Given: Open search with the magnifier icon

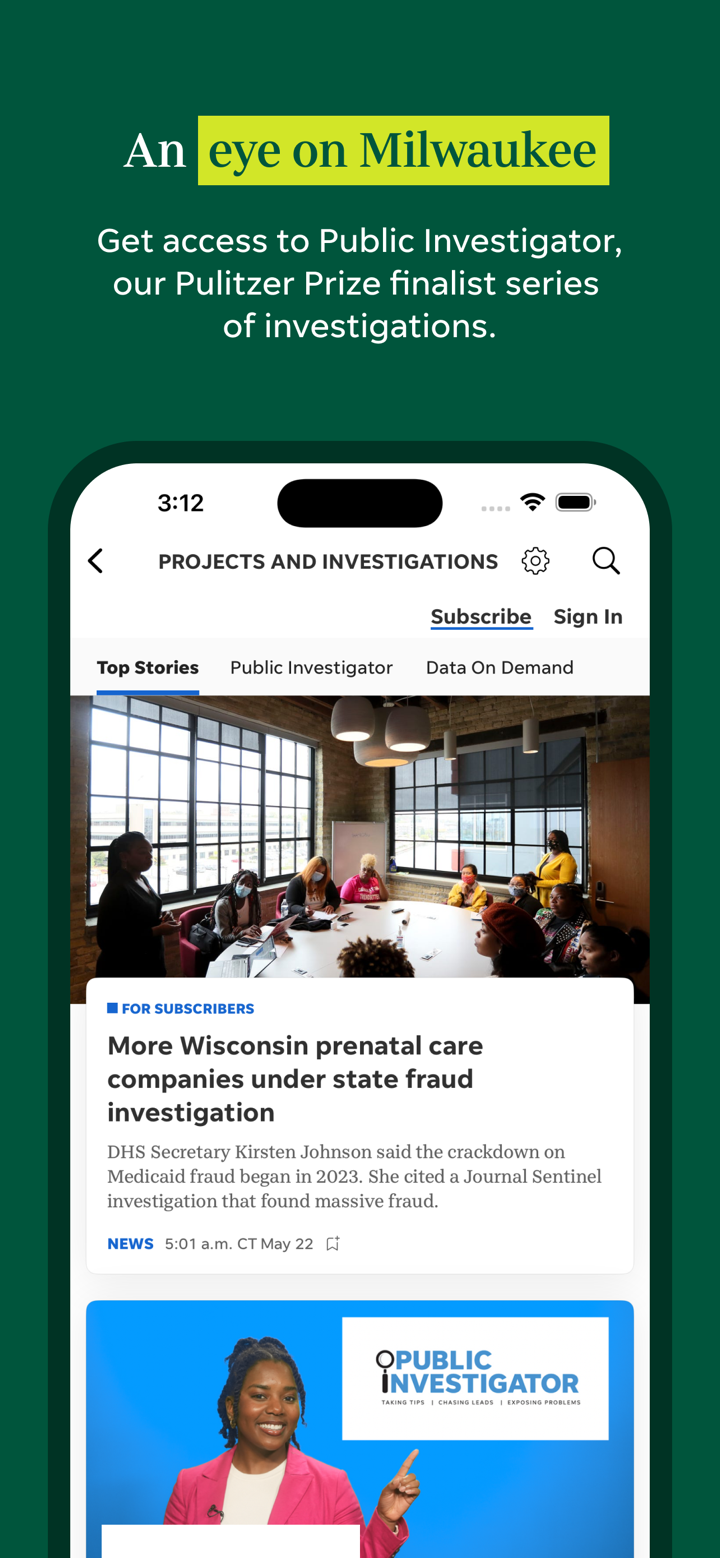Looking at the screenshot, I should (x=606, y=561).
